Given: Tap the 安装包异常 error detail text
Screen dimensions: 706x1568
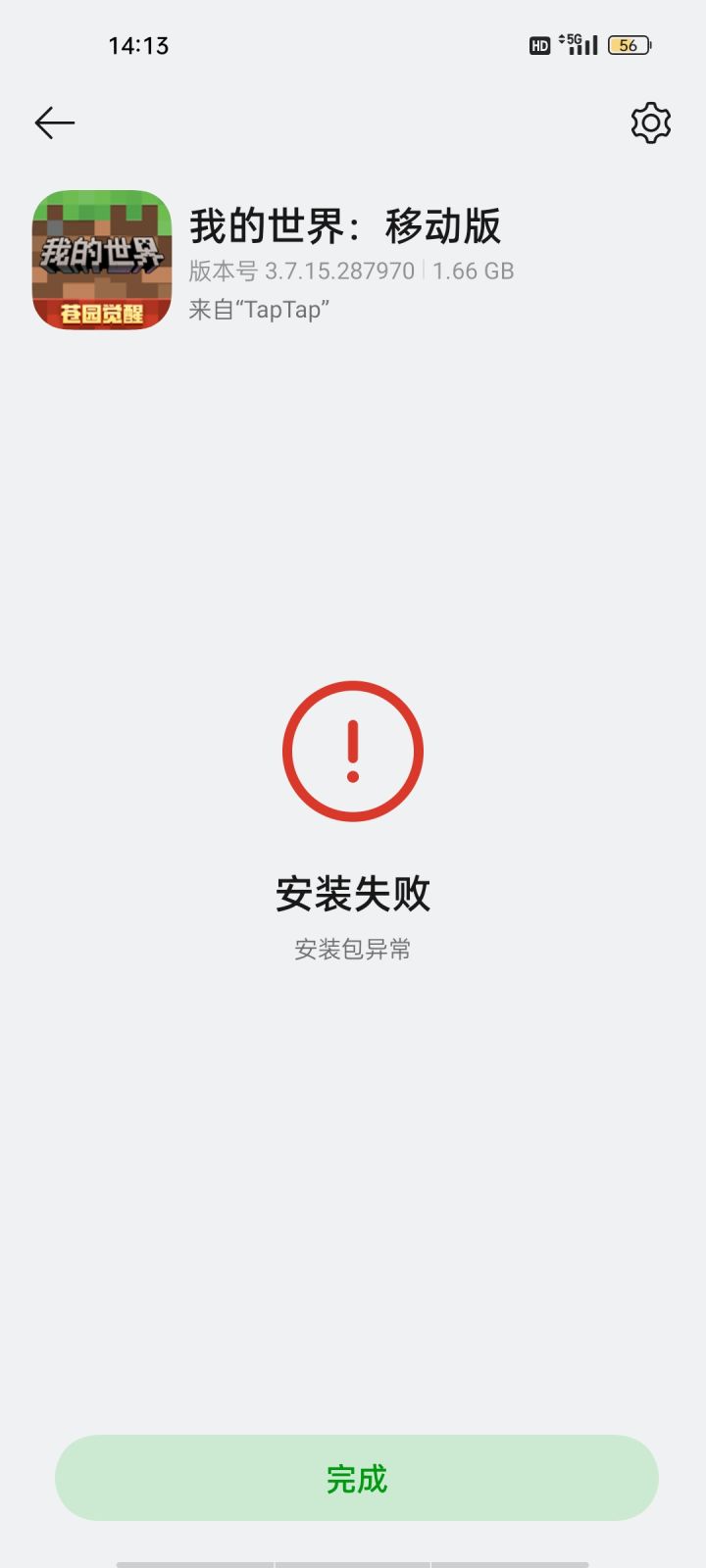Looking at the screenshot, I should 353,949.
